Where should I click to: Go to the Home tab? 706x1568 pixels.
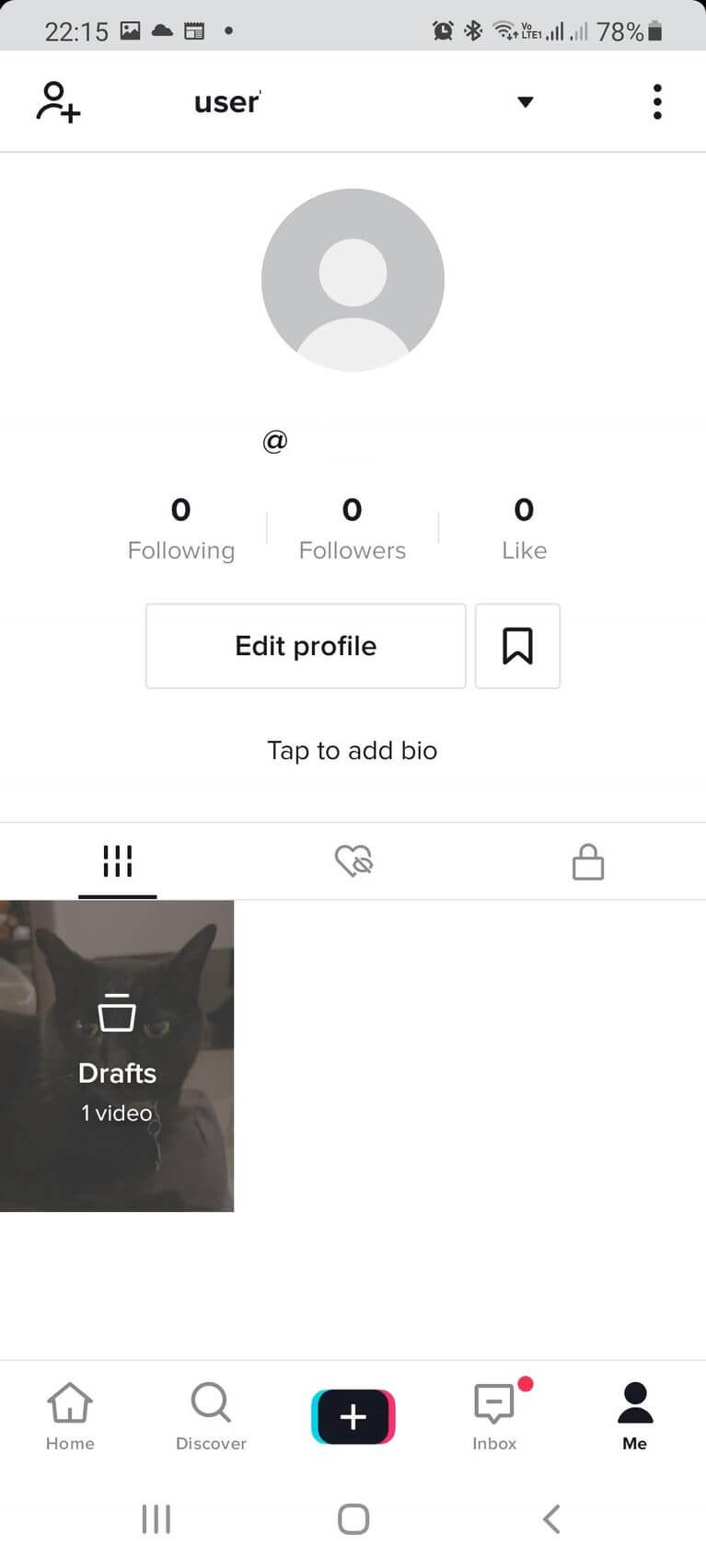coord(70,1416)
